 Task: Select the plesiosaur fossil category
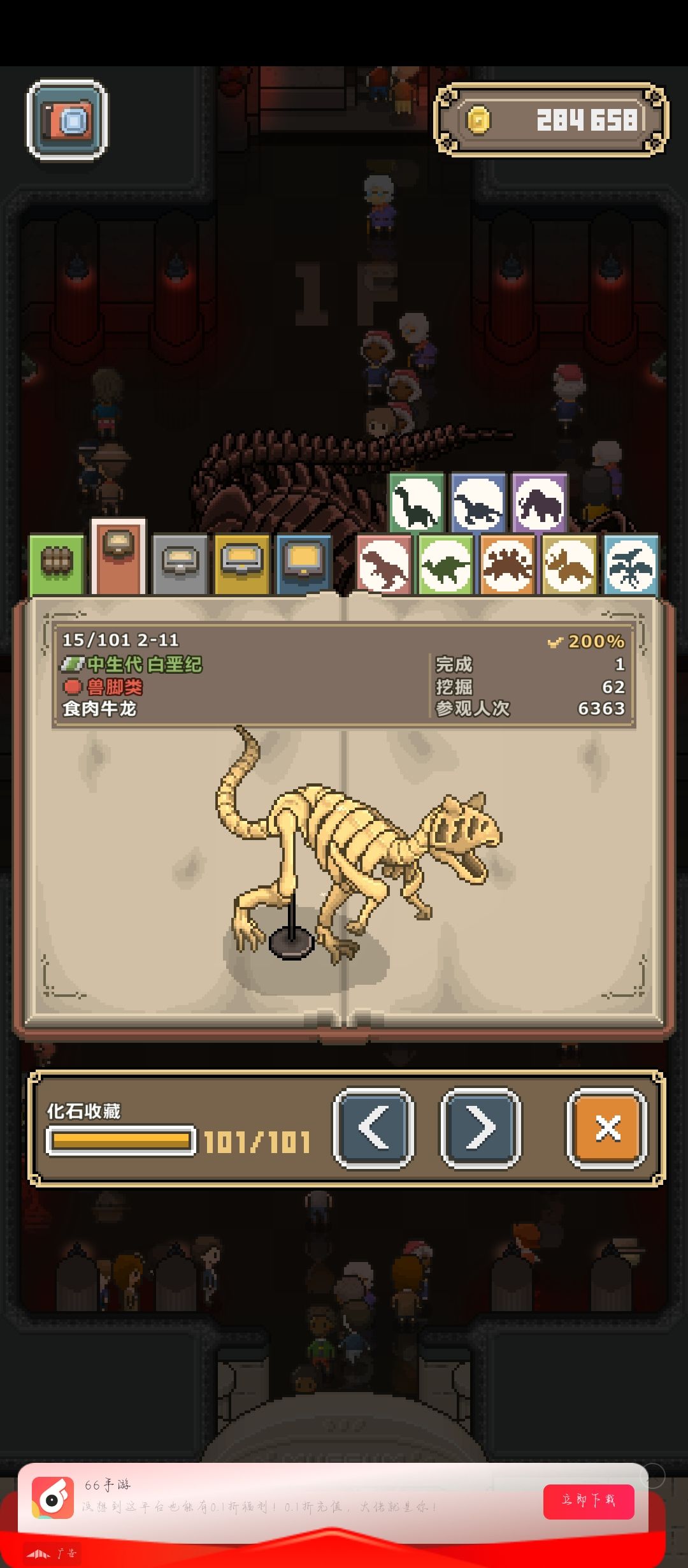pos(476,504)
